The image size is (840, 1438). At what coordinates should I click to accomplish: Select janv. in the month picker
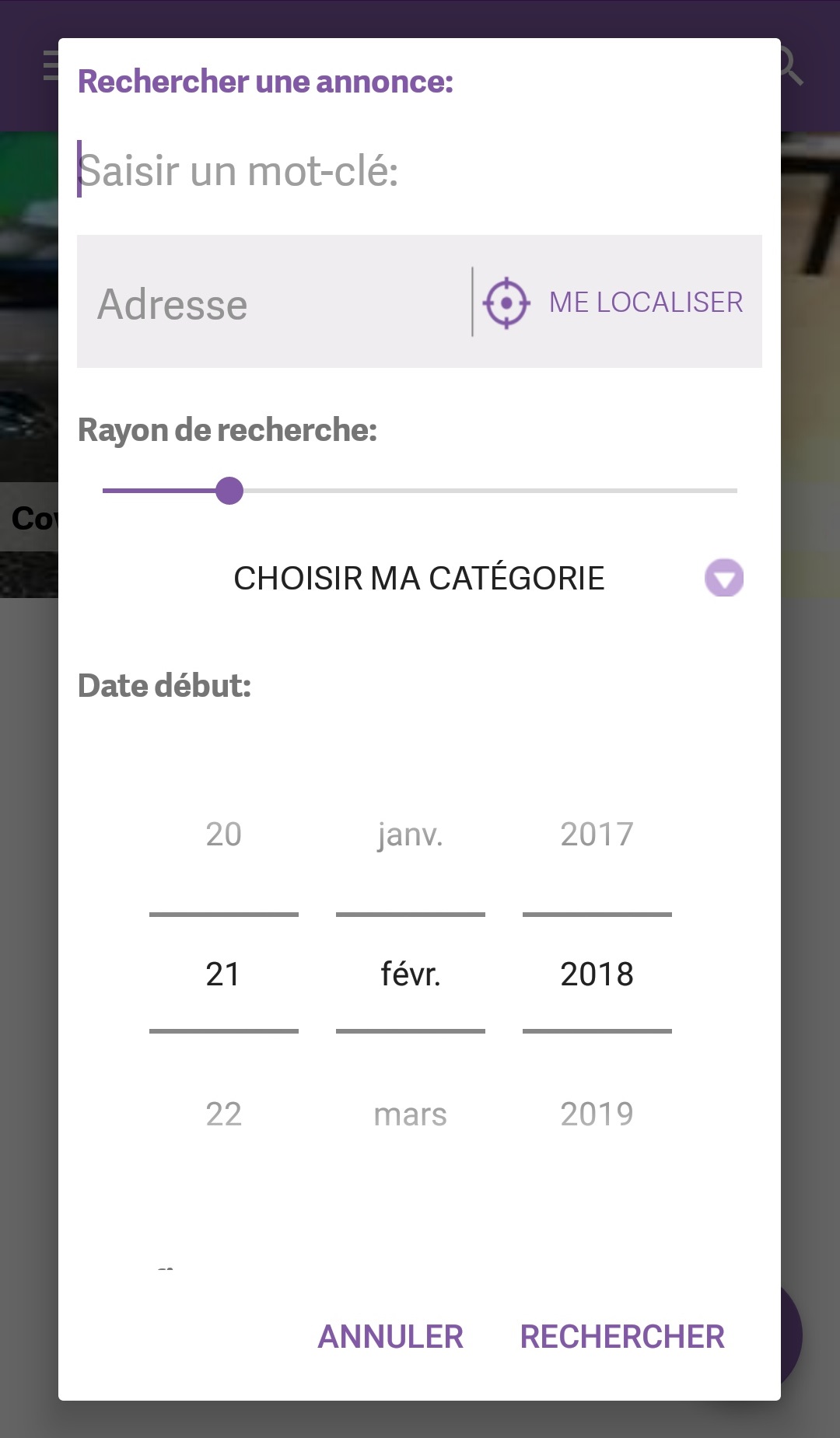[410, 834]
